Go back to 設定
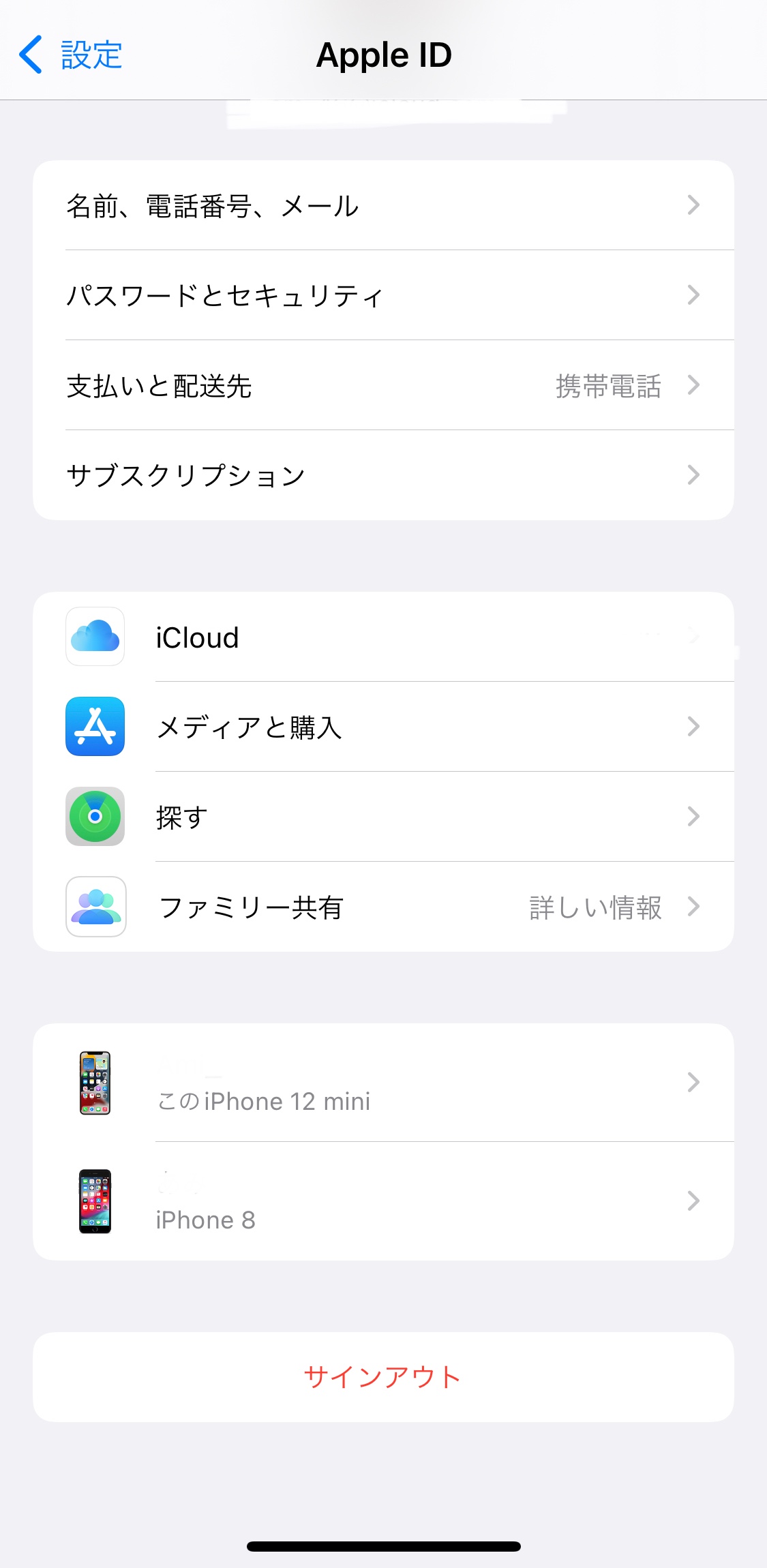767x1568 pixels. 71,55
